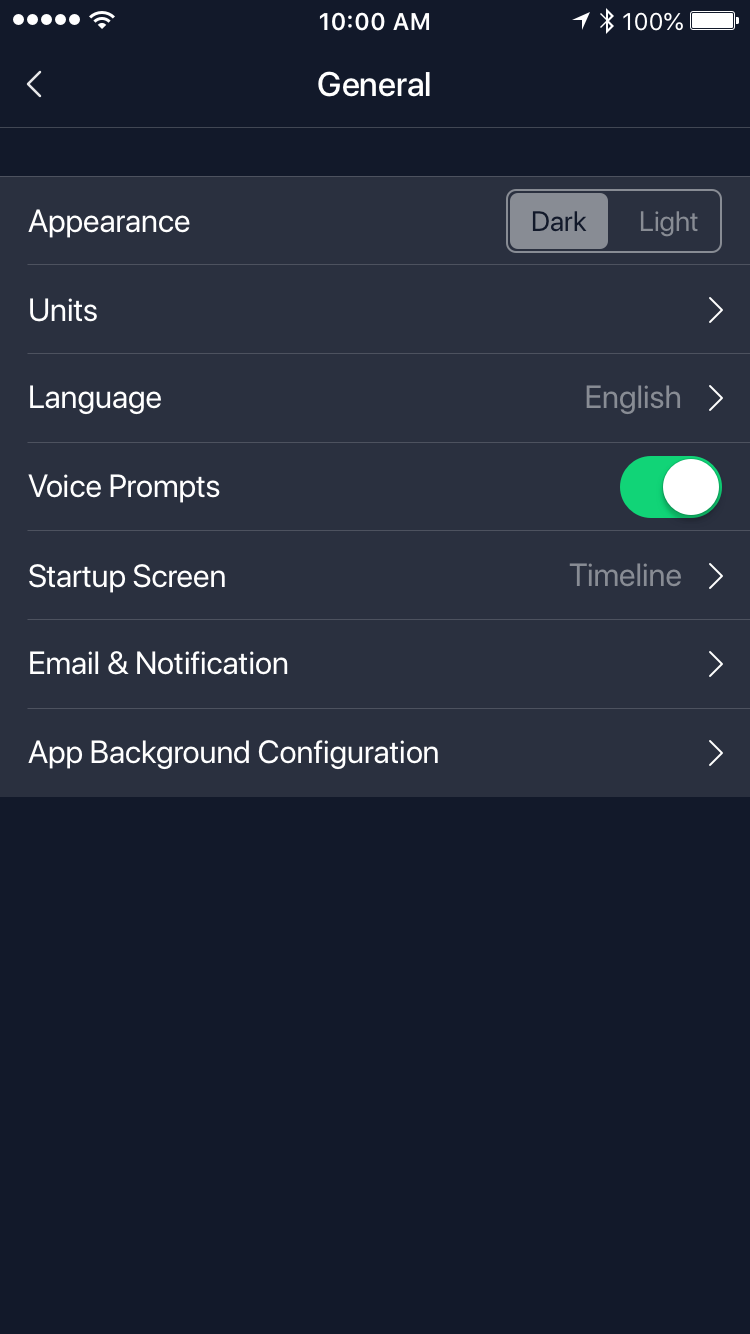Open the Units settings

pos(375,310)
